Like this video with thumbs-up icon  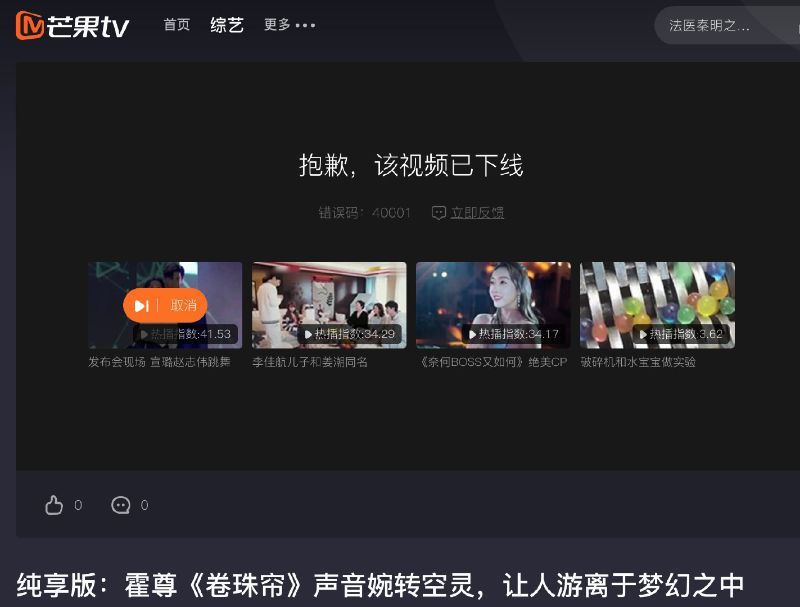tap(54, 505)
